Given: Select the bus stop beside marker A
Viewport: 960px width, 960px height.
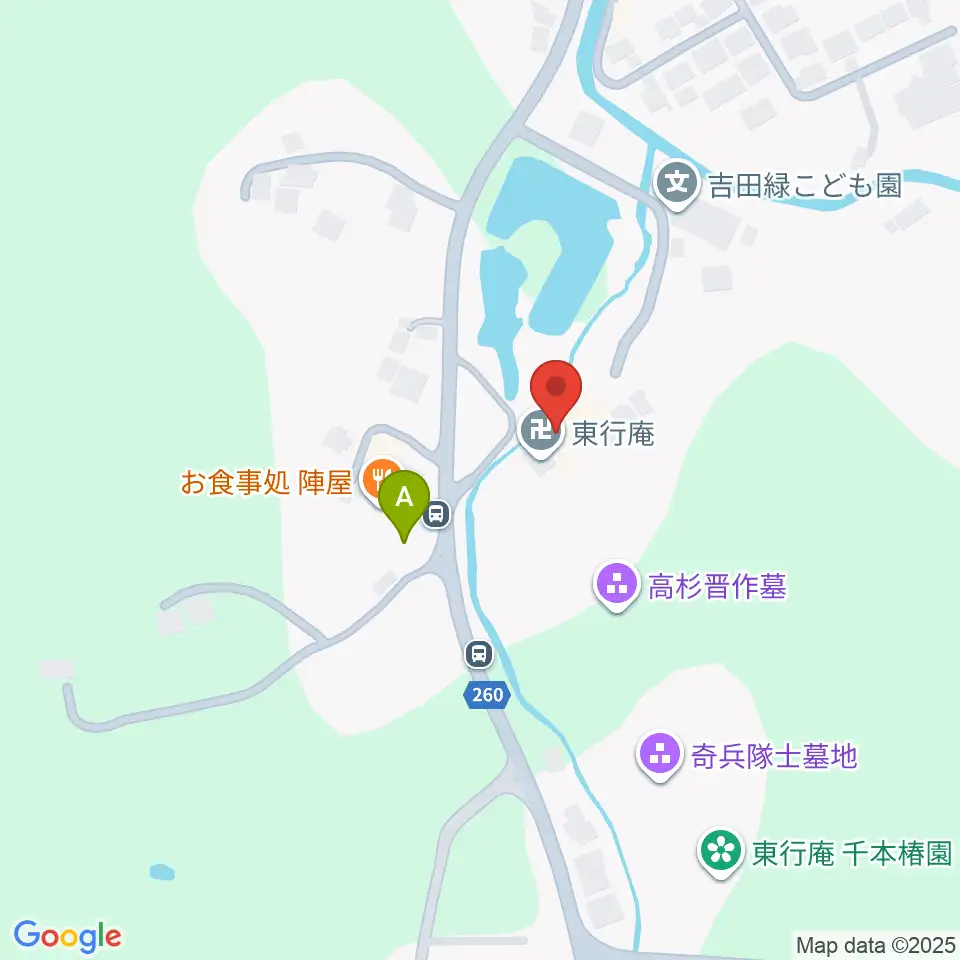Looking at the screenshot, I should click(x=435, y=514).
